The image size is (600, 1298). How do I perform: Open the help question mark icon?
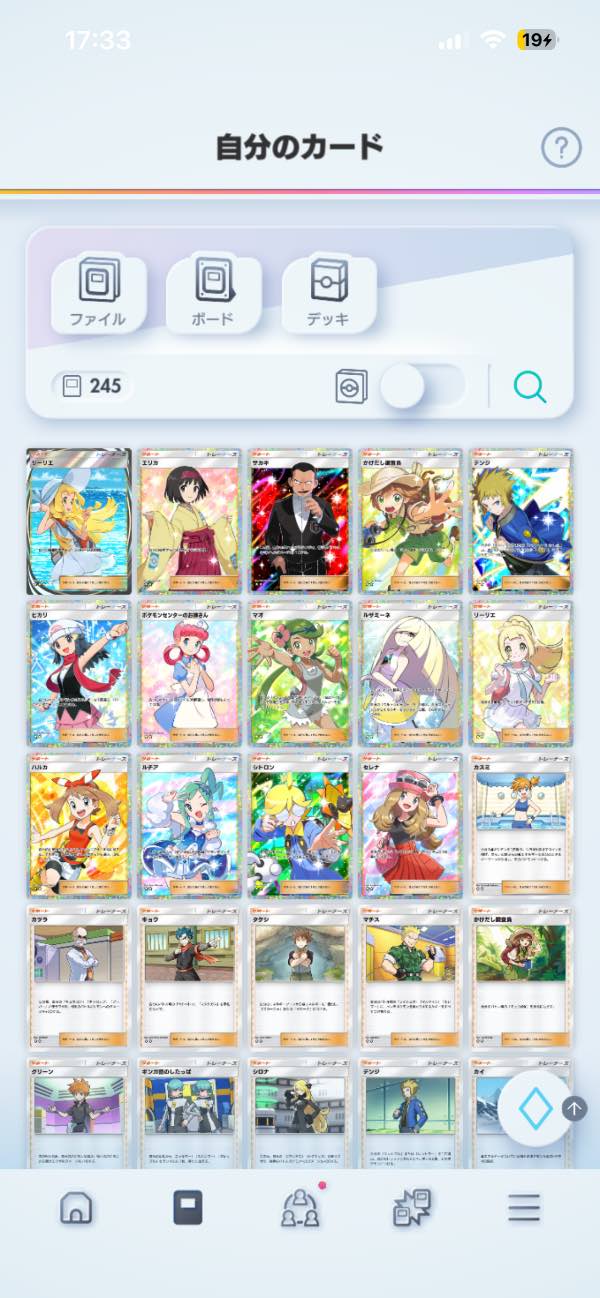(x=561, y=148)
